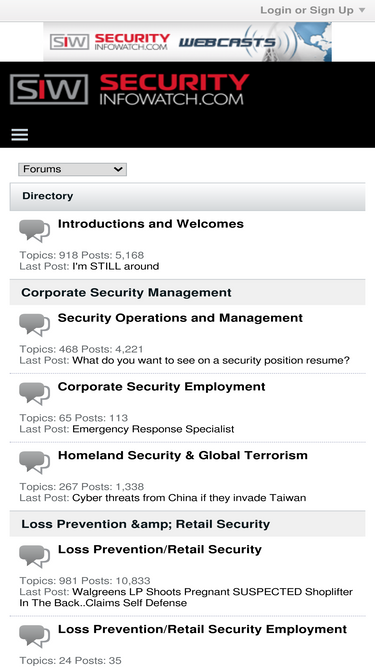Viewport: 375px width, 667px height.
Task: Go to SecurityInfoWatch home via logo
Action: (130, 89)
